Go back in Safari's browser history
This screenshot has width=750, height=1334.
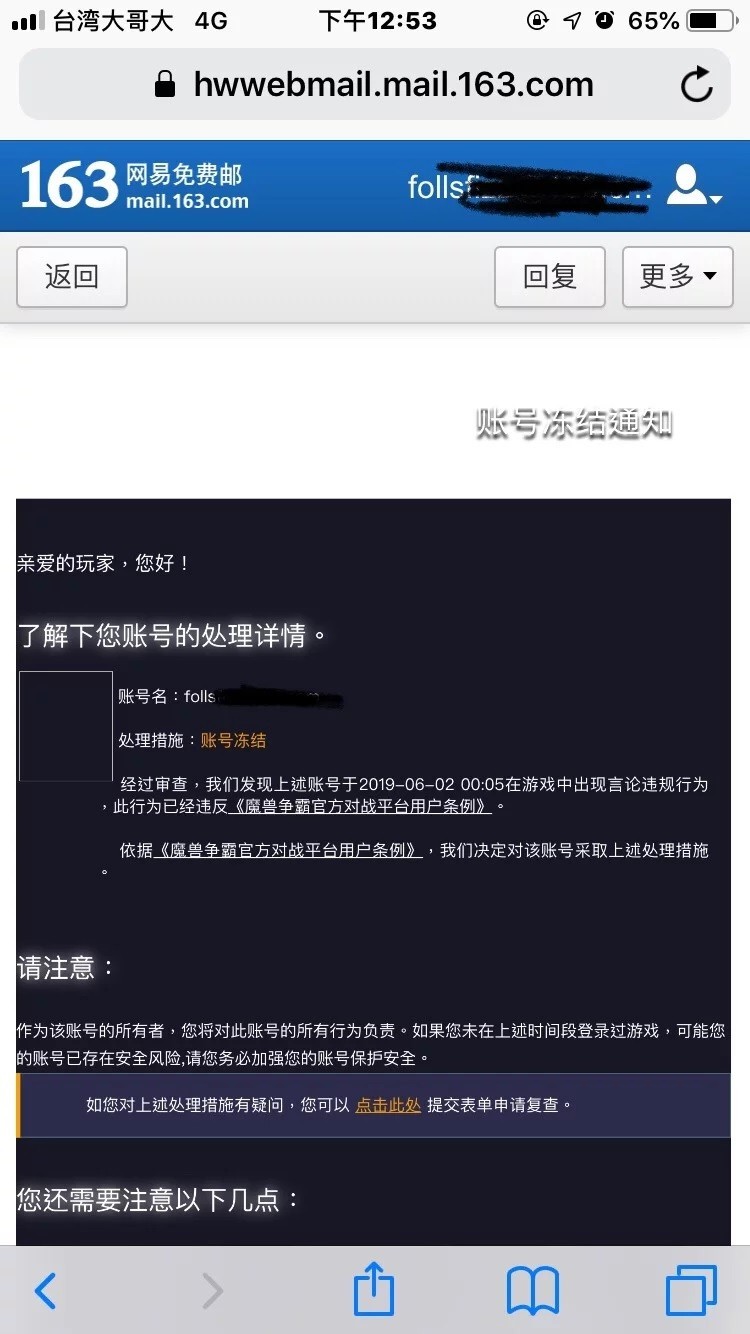click(x=46, y=1291)
